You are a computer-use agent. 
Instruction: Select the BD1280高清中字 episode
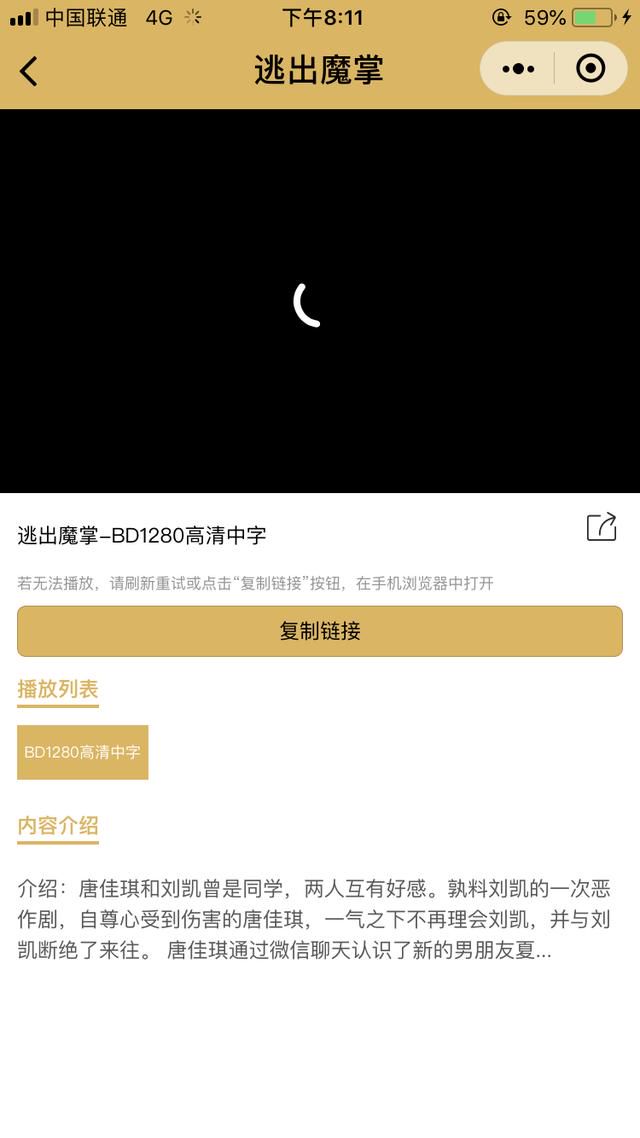83,752
